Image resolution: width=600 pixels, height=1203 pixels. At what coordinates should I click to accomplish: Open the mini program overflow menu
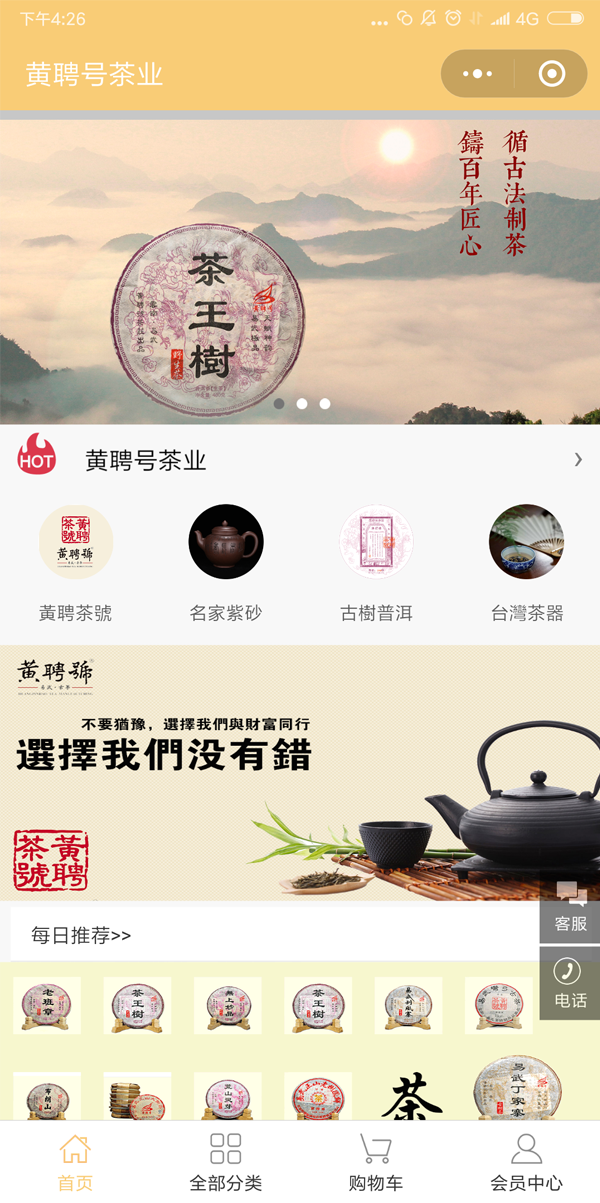point(478,74)
